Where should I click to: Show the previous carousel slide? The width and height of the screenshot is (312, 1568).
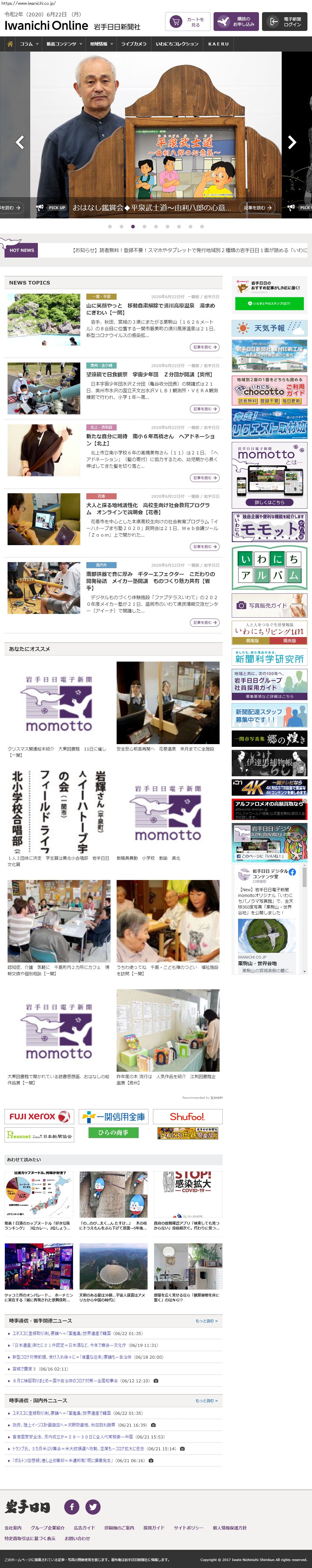pyautogui.click(x=19, y=143)
